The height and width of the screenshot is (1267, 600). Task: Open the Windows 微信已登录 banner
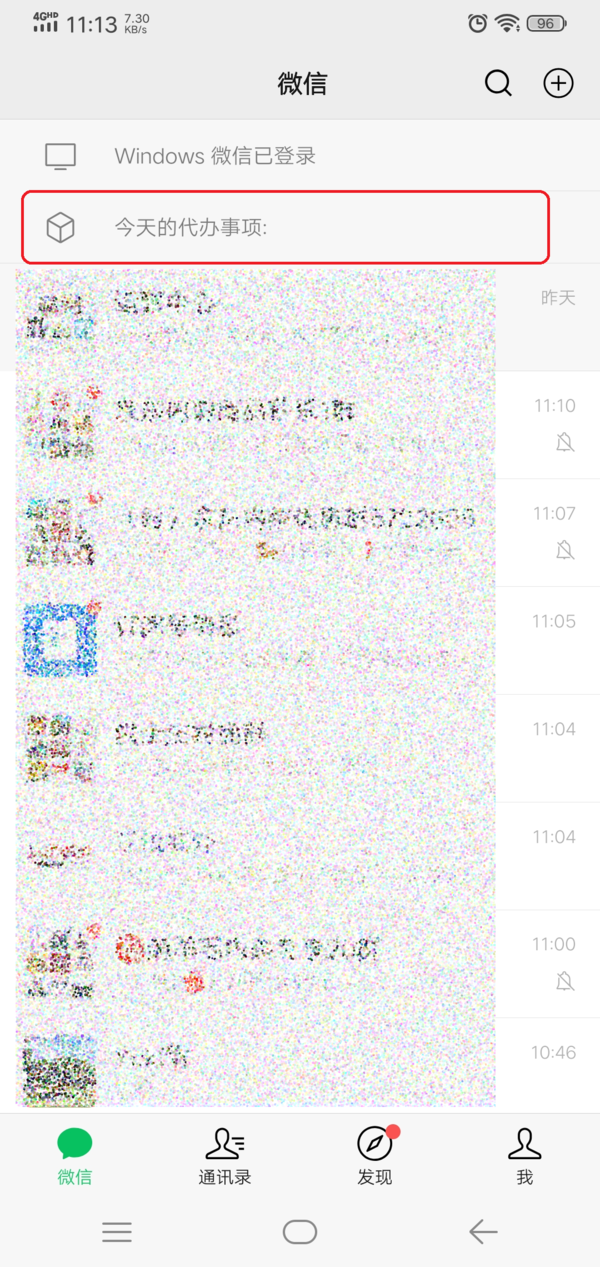(x=300, y=156)
